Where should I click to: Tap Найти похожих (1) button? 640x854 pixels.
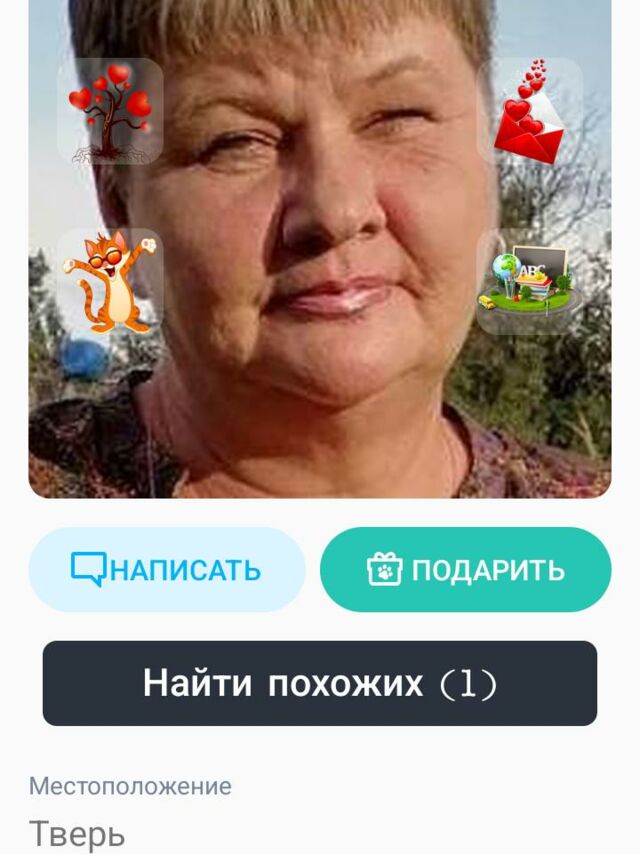pyautogui.click(x=319, y=683)
